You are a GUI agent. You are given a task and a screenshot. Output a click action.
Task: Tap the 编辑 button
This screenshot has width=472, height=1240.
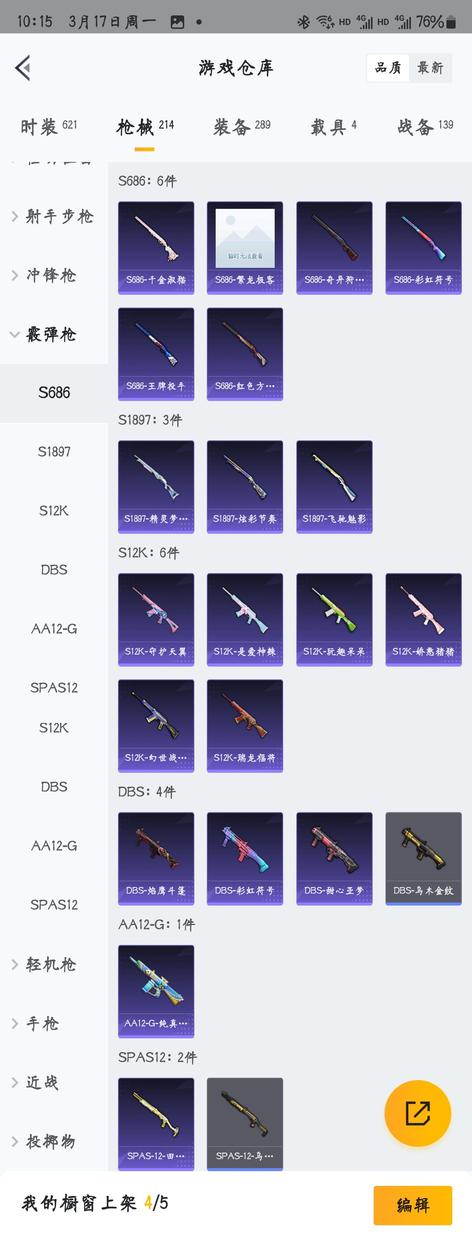[x=413, y=1205]
